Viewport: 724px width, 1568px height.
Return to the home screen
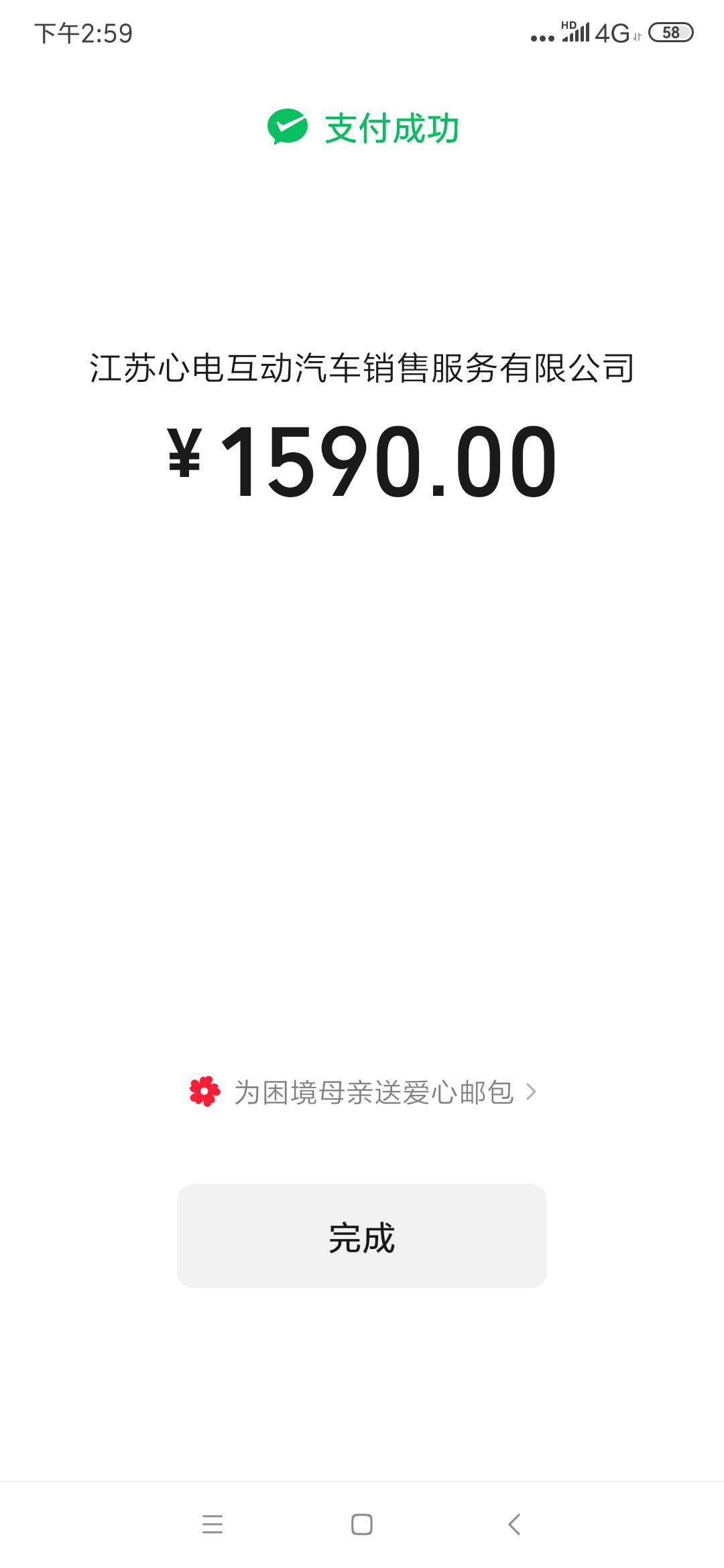[x=362, y=1524]
